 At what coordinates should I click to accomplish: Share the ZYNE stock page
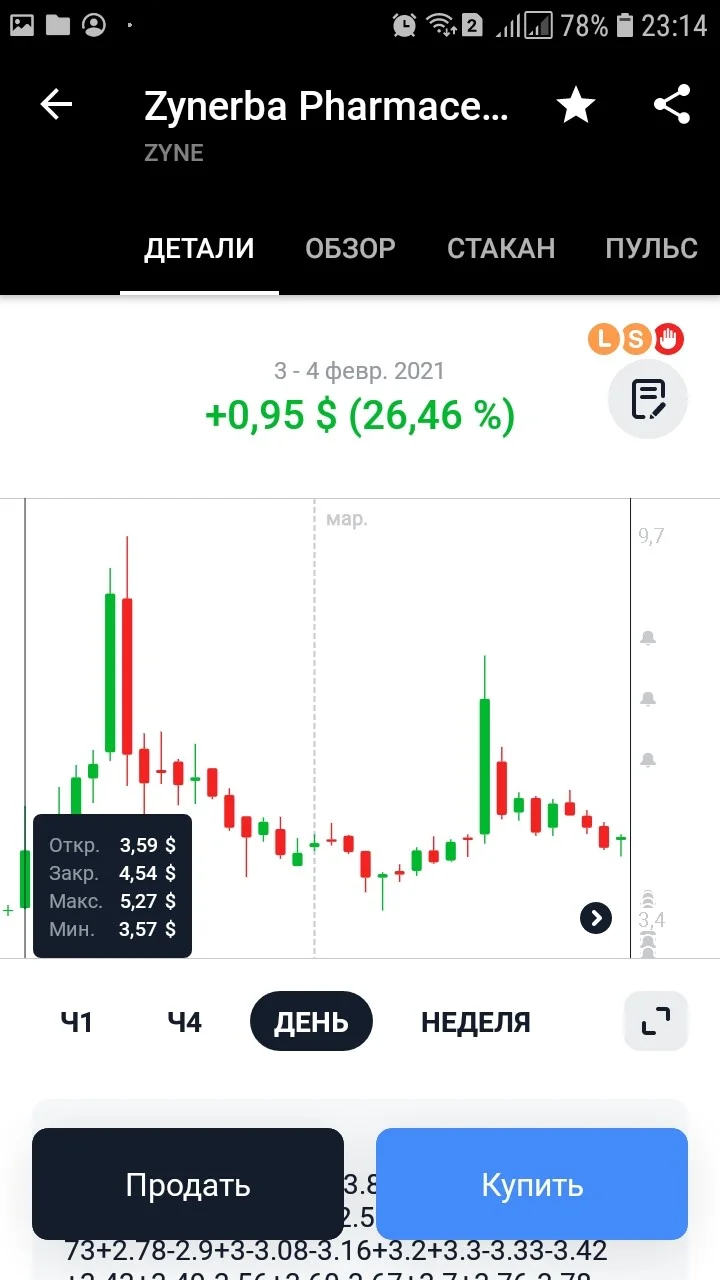point(672,105)
